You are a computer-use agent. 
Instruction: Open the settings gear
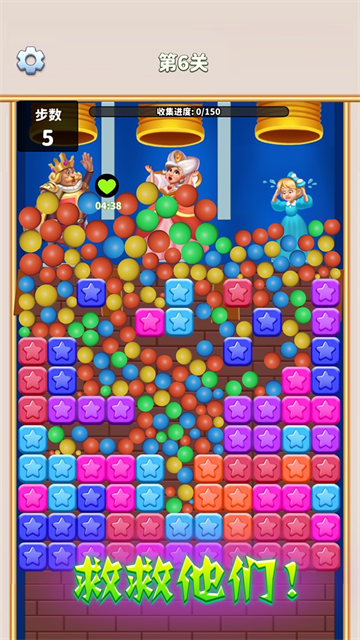(31, 60)
